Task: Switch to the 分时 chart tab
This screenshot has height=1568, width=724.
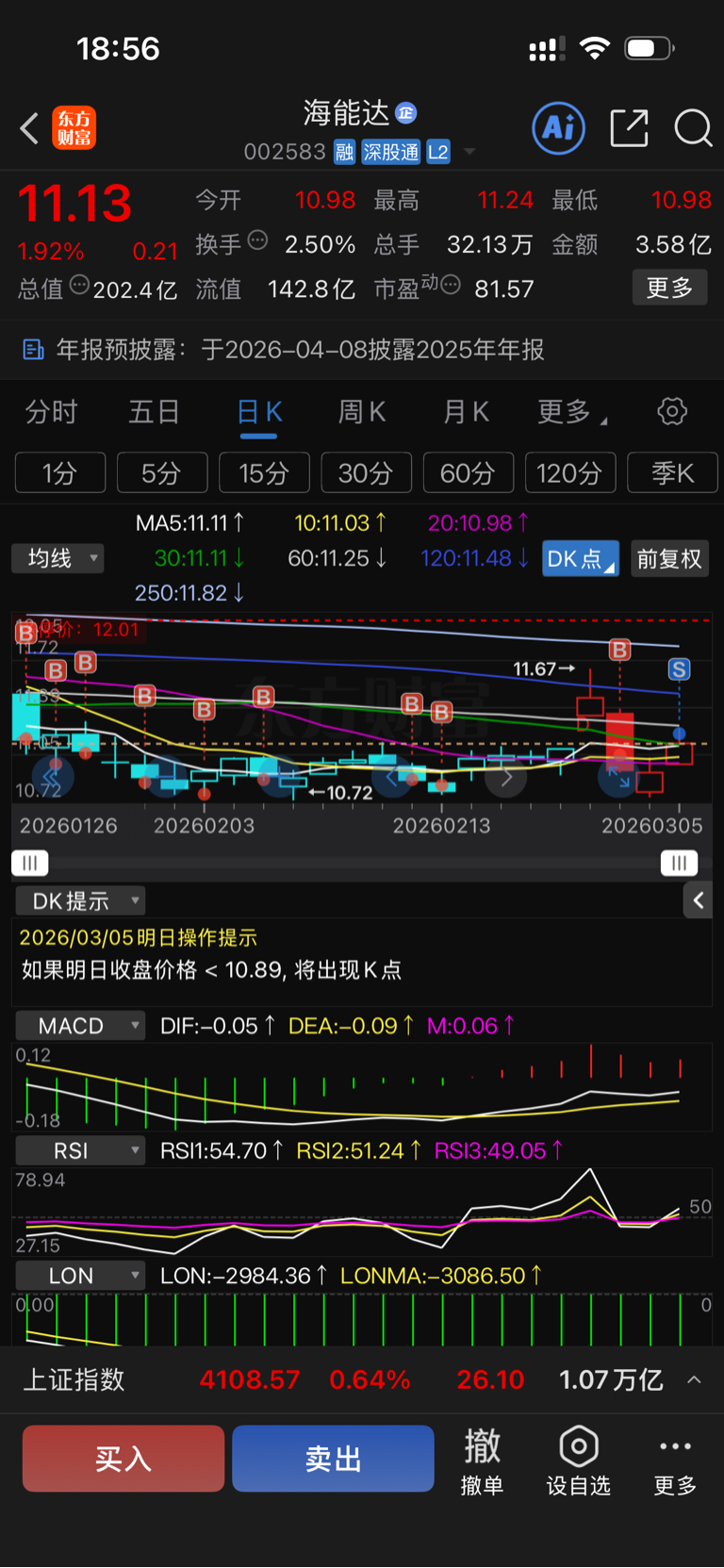Action: (51, 412)
